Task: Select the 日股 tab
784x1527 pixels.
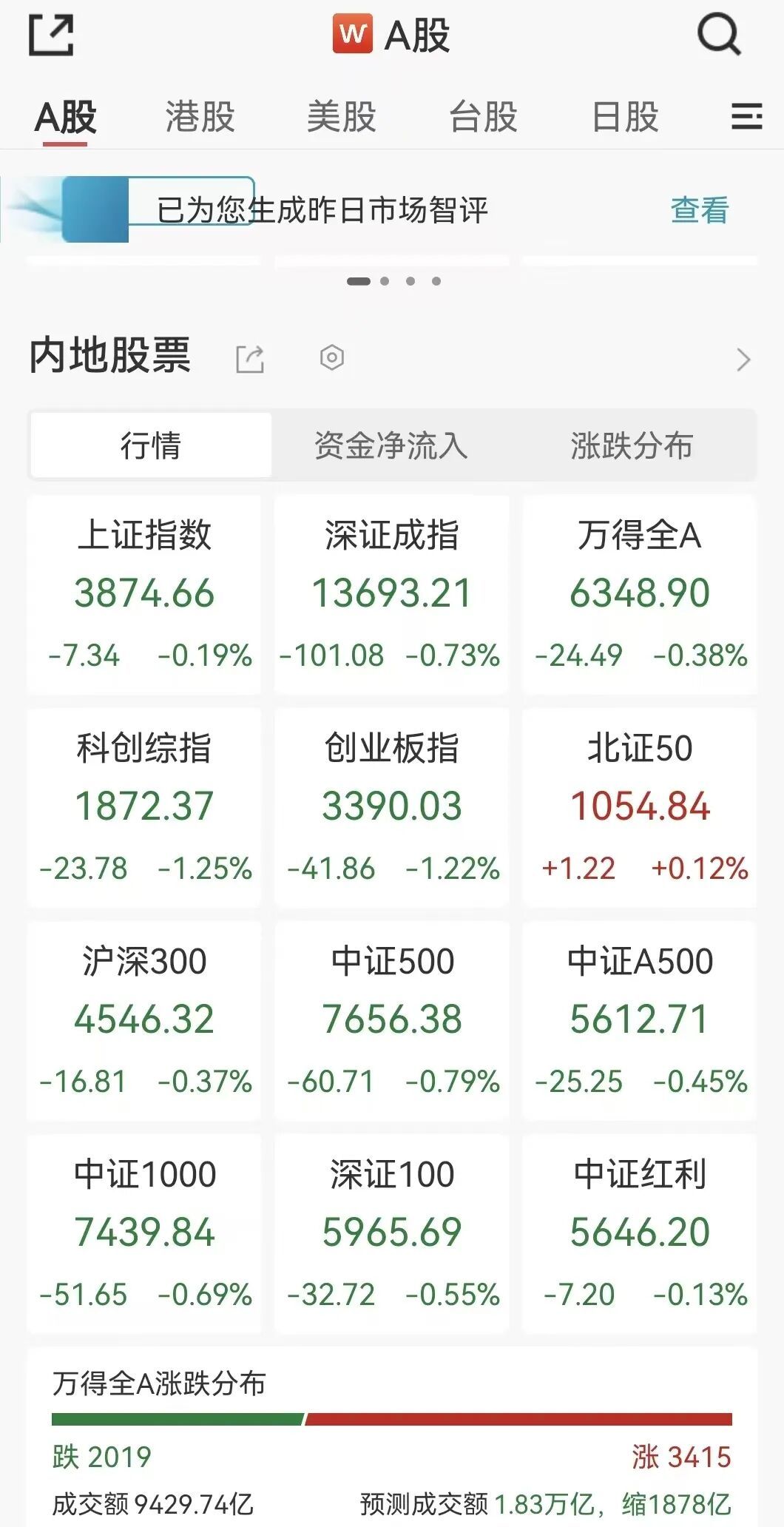Action: pos(625,117)
